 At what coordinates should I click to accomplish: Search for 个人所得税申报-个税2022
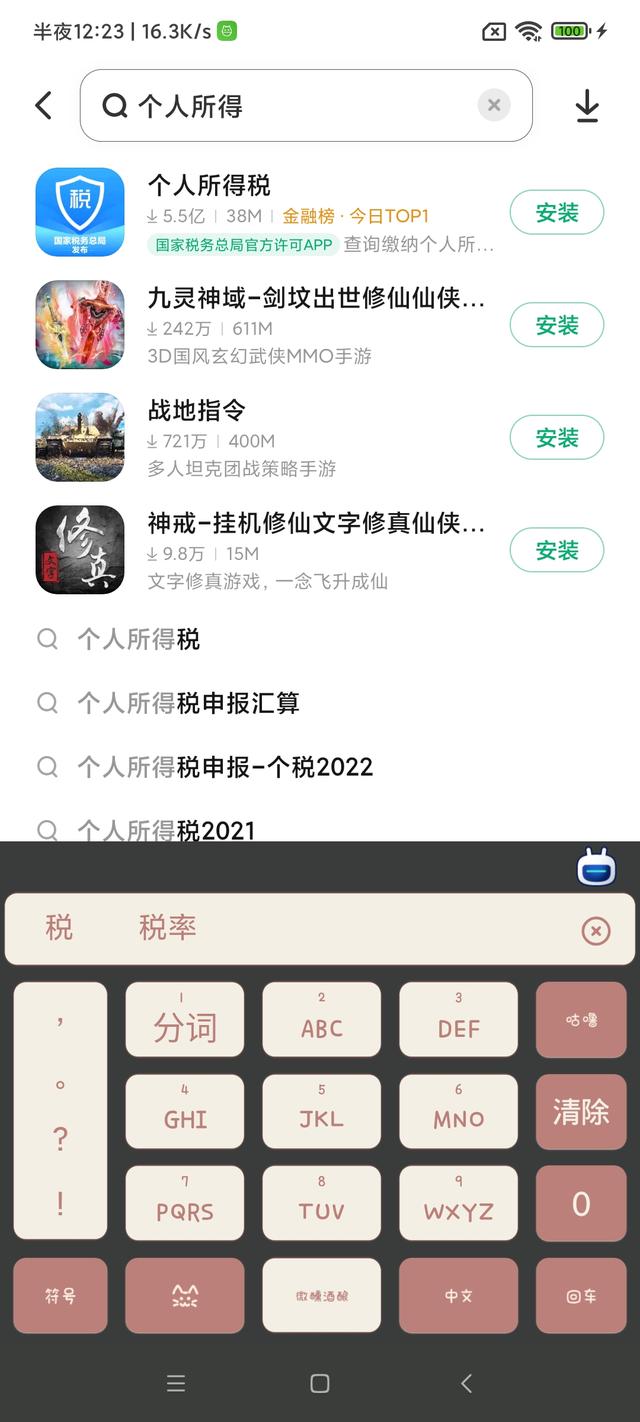225,767
